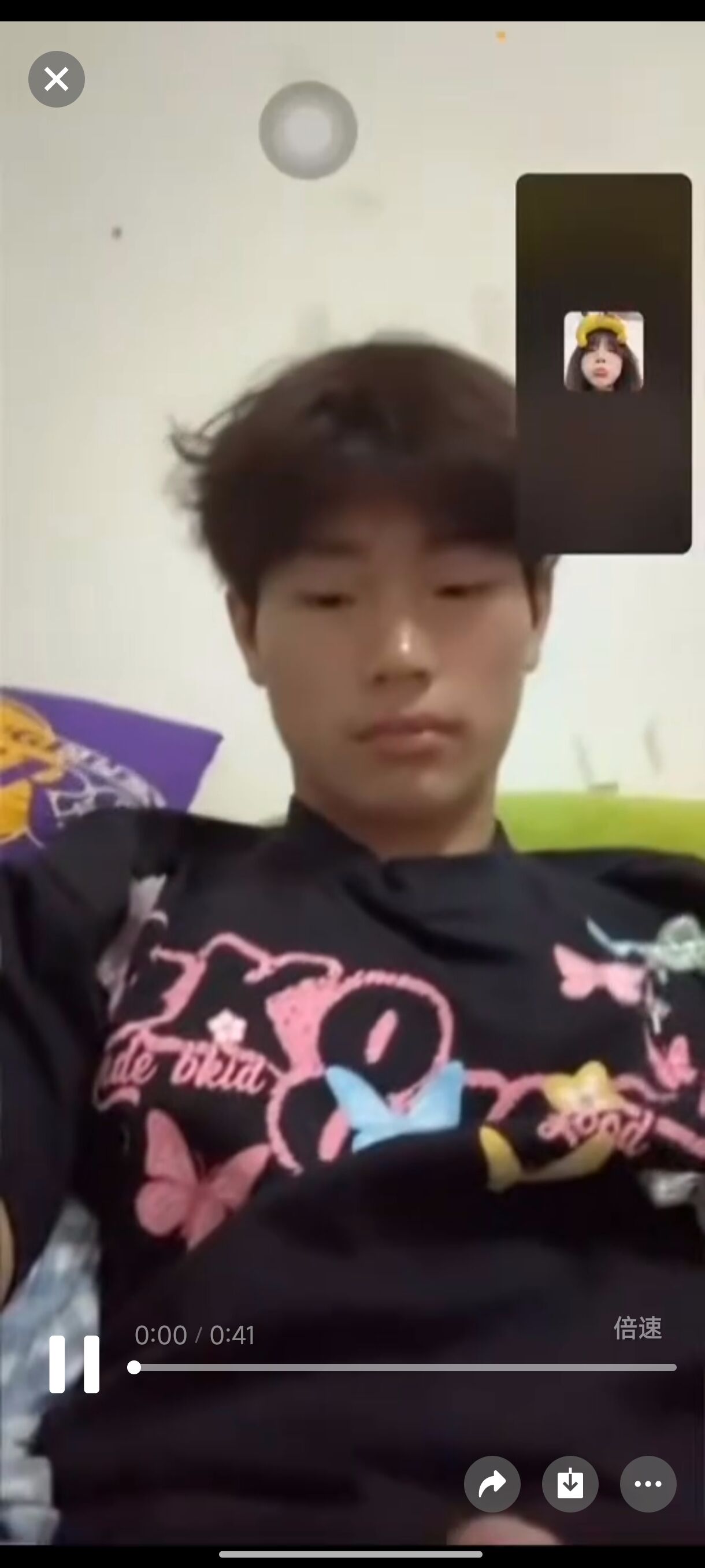This screenshot has width=705, height=1568.
Task: Open the 倍速 playback speed option
Action: pos(637,1327)
